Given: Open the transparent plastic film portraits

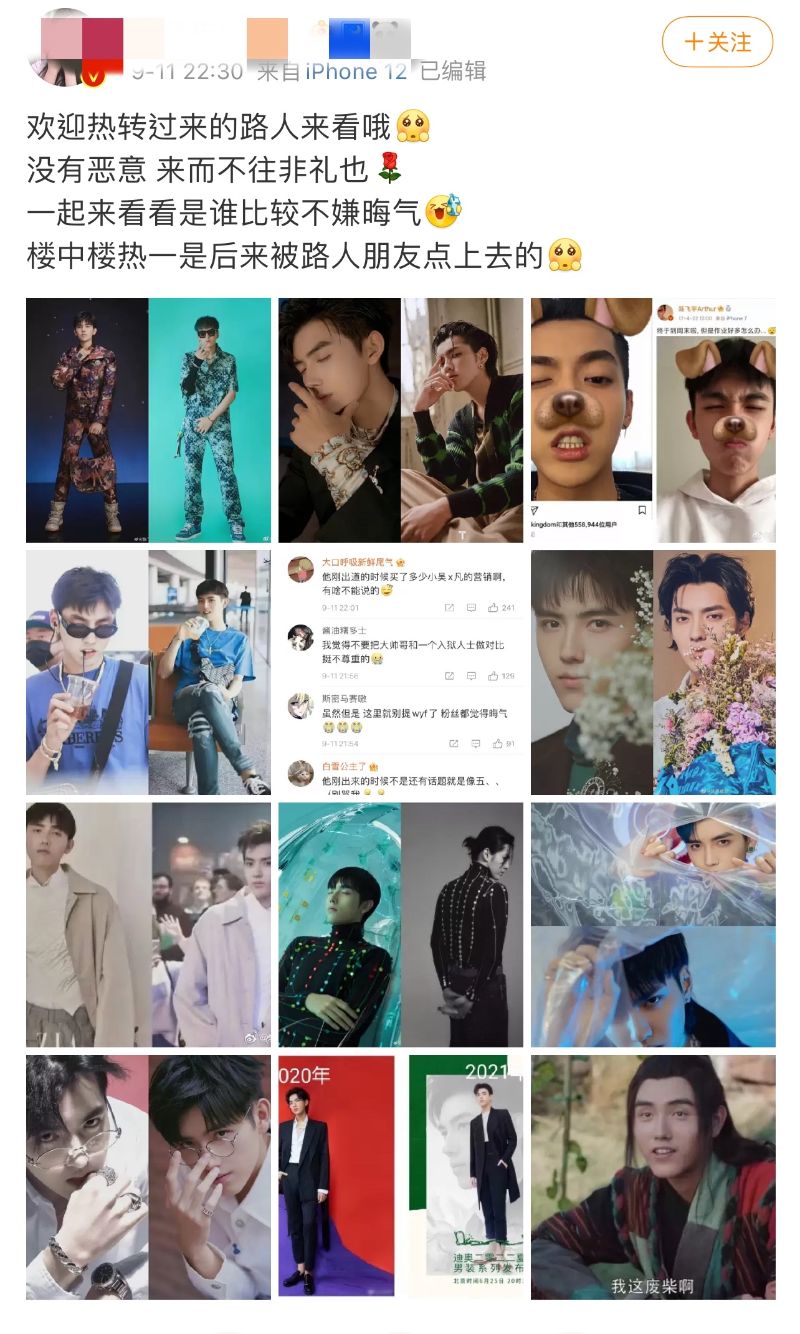Looking at the screenshot, I should pos(653,924).
